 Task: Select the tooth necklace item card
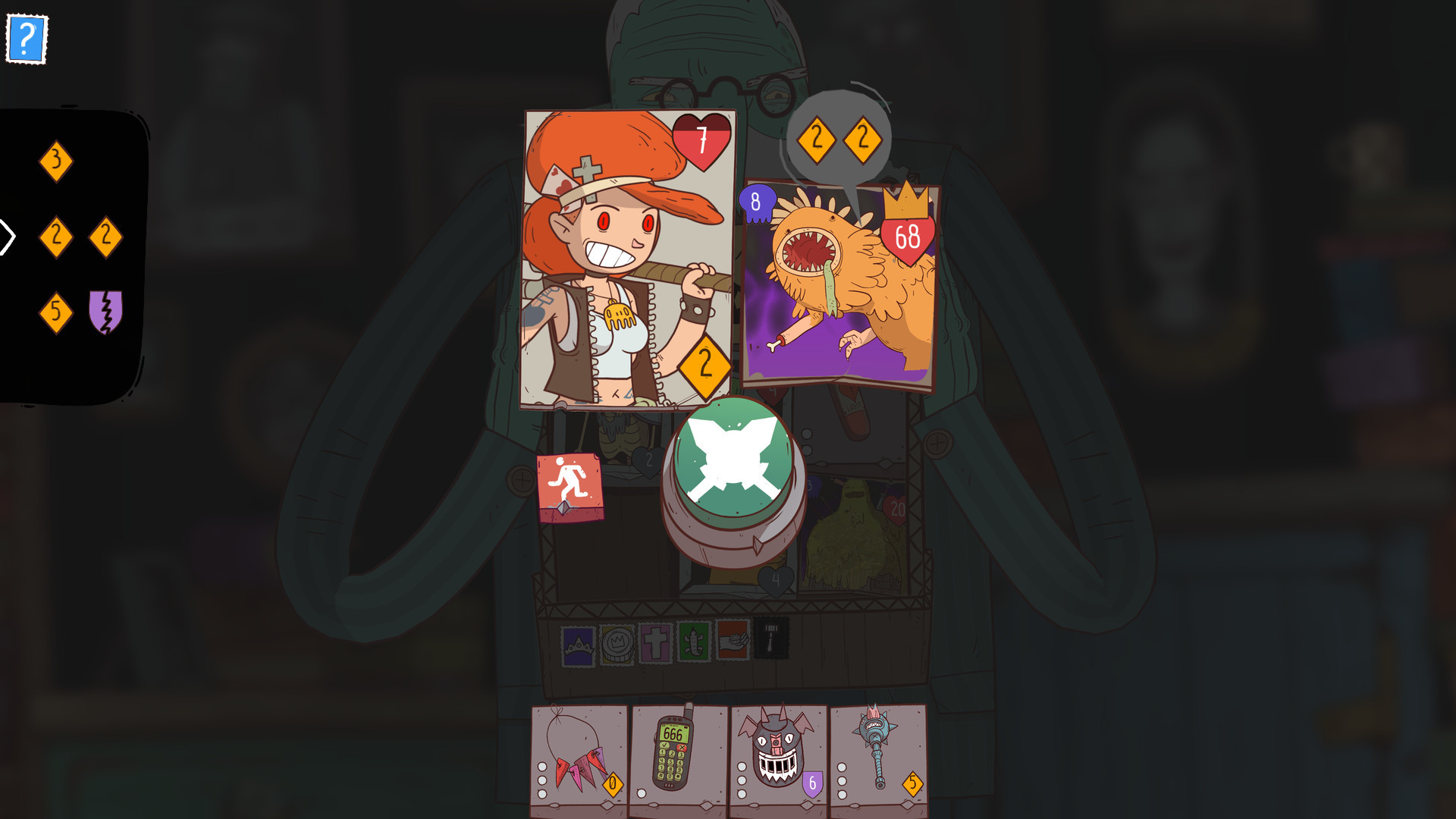pos(579,760)
